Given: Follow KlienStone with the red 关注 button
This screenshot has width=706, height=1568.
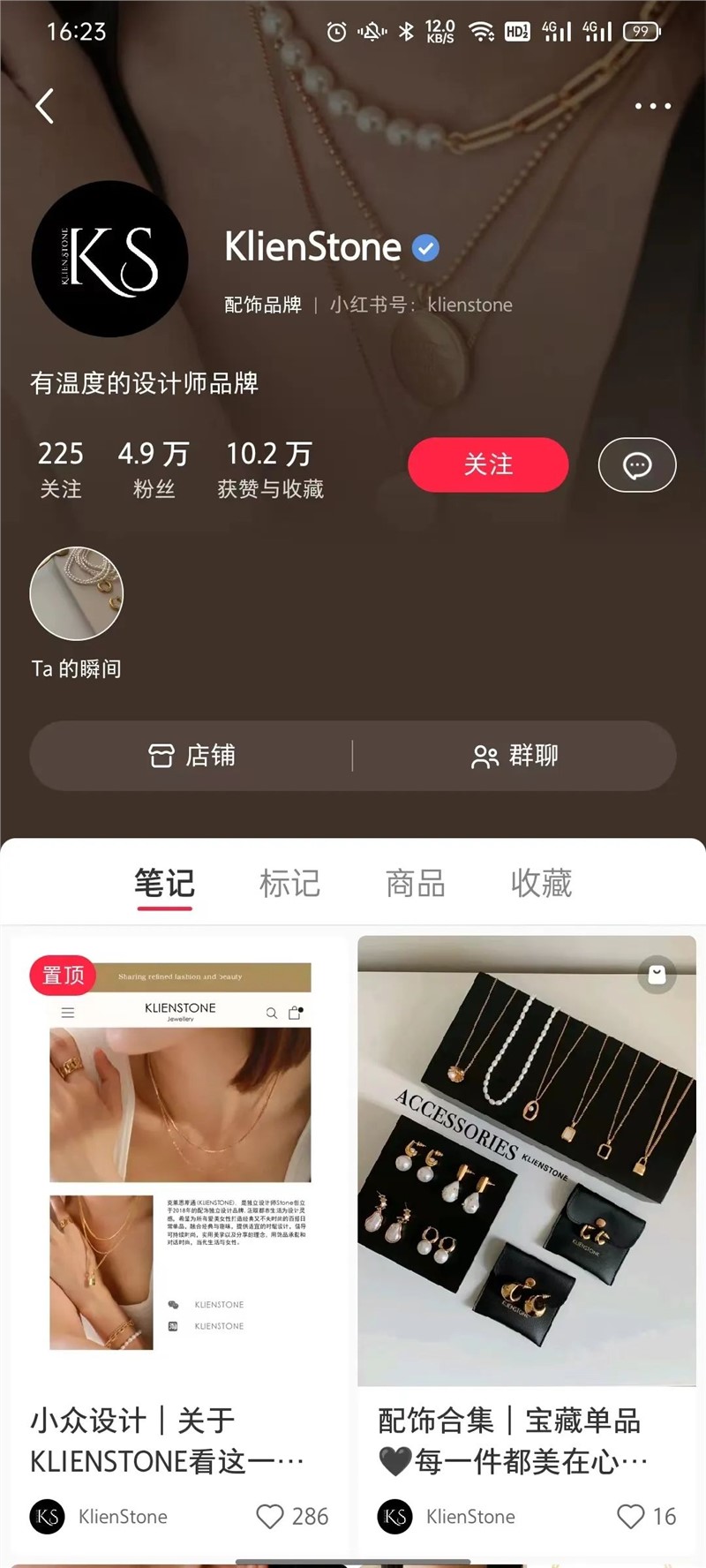Looking at the screenshot, I should pyautogui.click(x=487, y=464).
